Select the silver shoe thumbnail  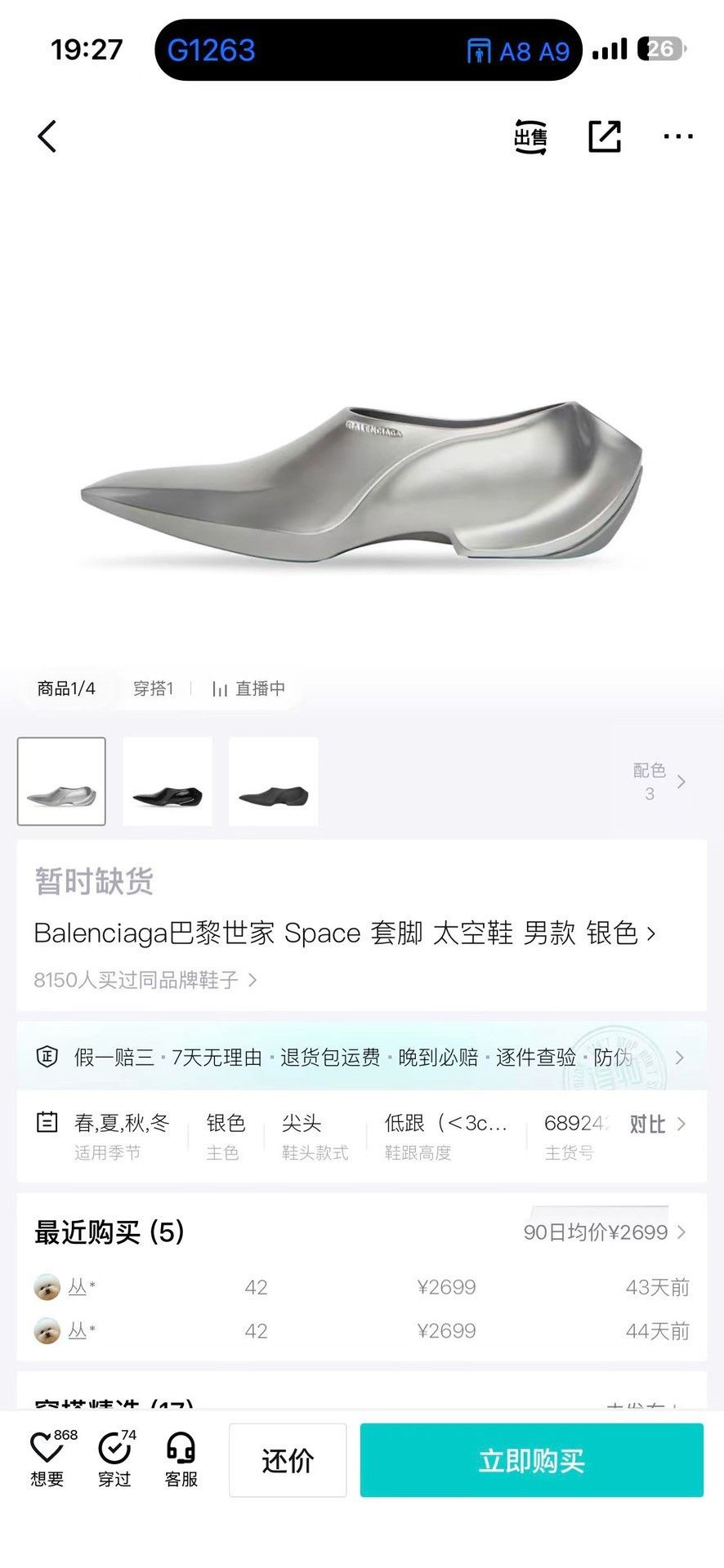click(61, 782)
